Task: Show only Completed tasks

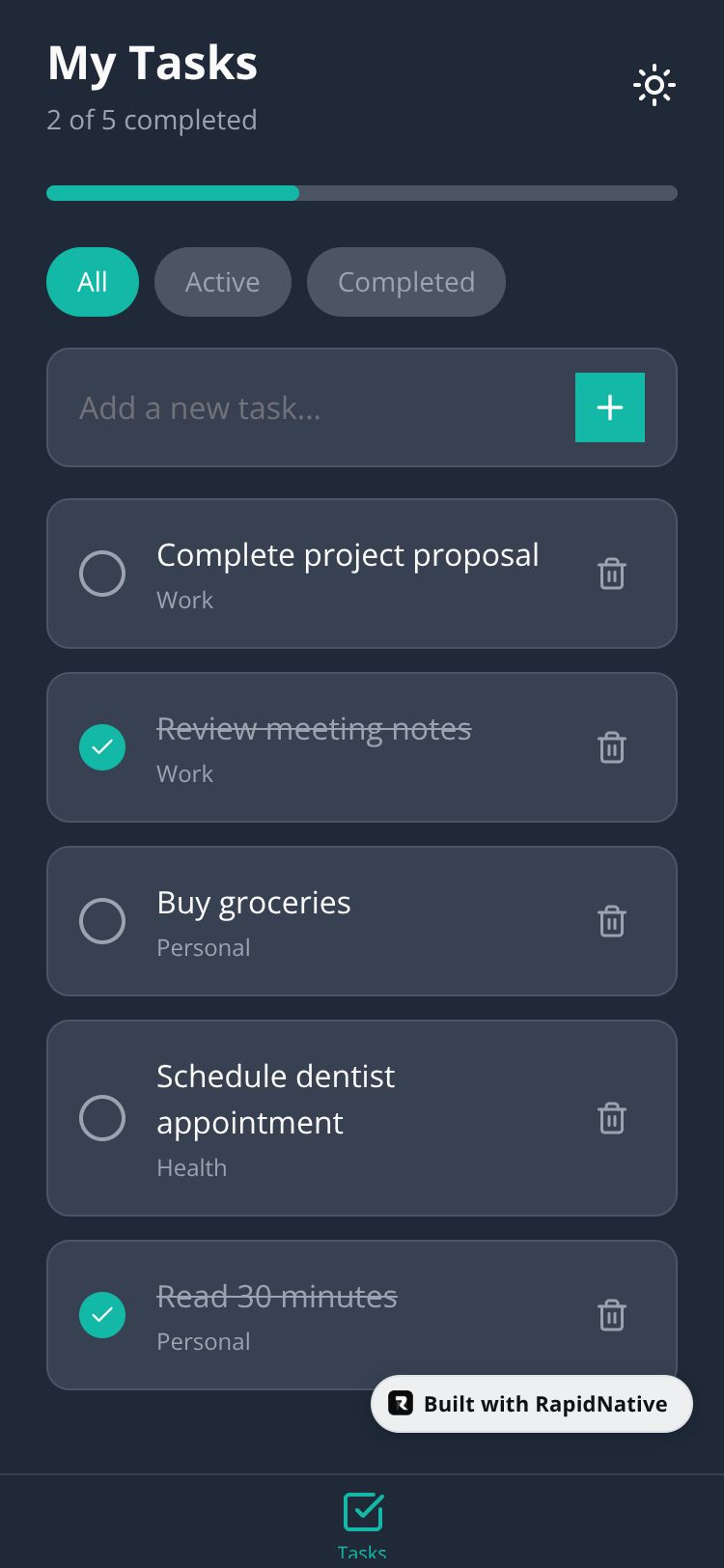Action: pos(405,282)
